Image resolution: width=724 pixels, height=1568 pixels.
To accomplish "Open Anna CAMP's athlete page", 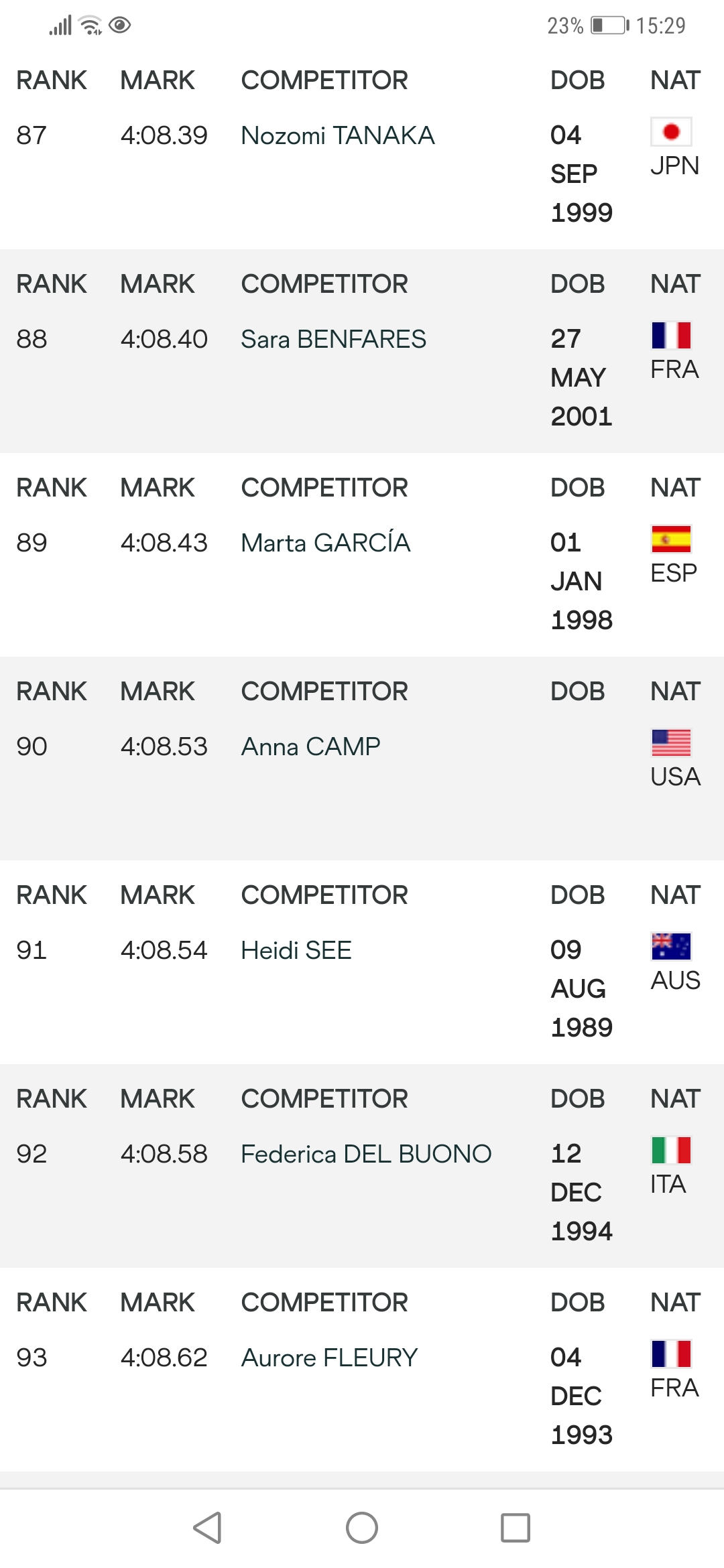I will pyautogui.click(x=310, y=747).
